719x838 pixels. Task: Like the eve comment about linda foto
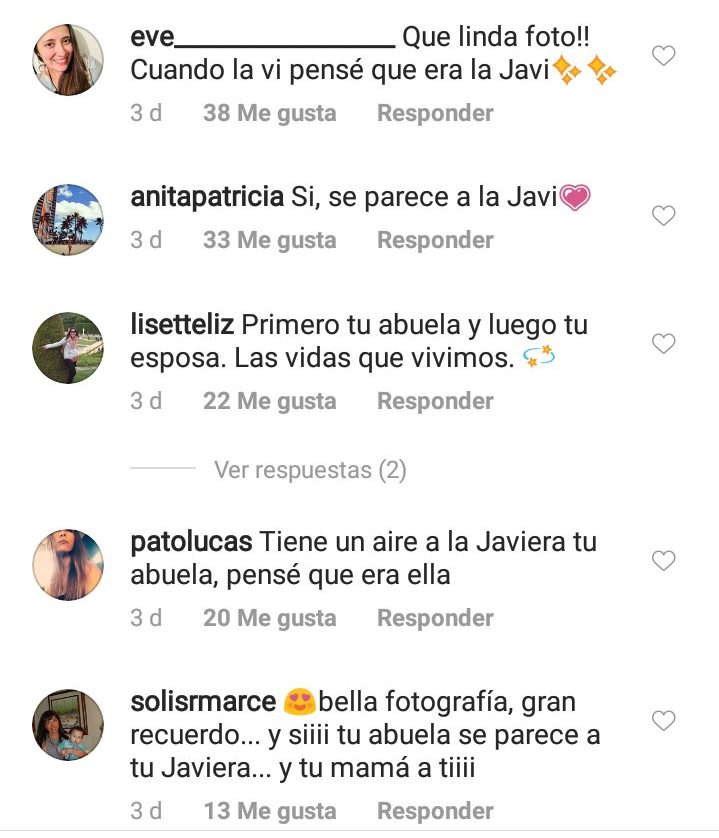(x=663, y=56)
